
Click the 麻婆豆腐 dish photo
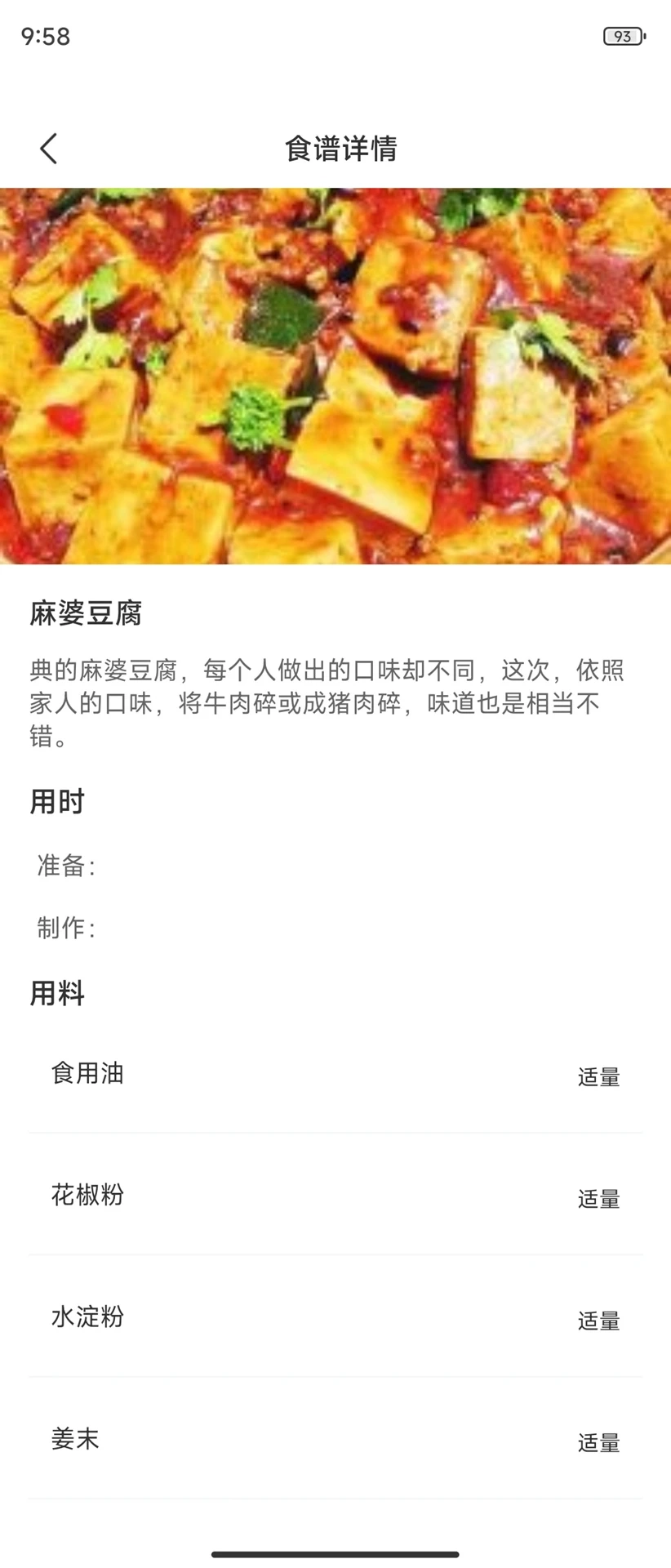[335, 376]
